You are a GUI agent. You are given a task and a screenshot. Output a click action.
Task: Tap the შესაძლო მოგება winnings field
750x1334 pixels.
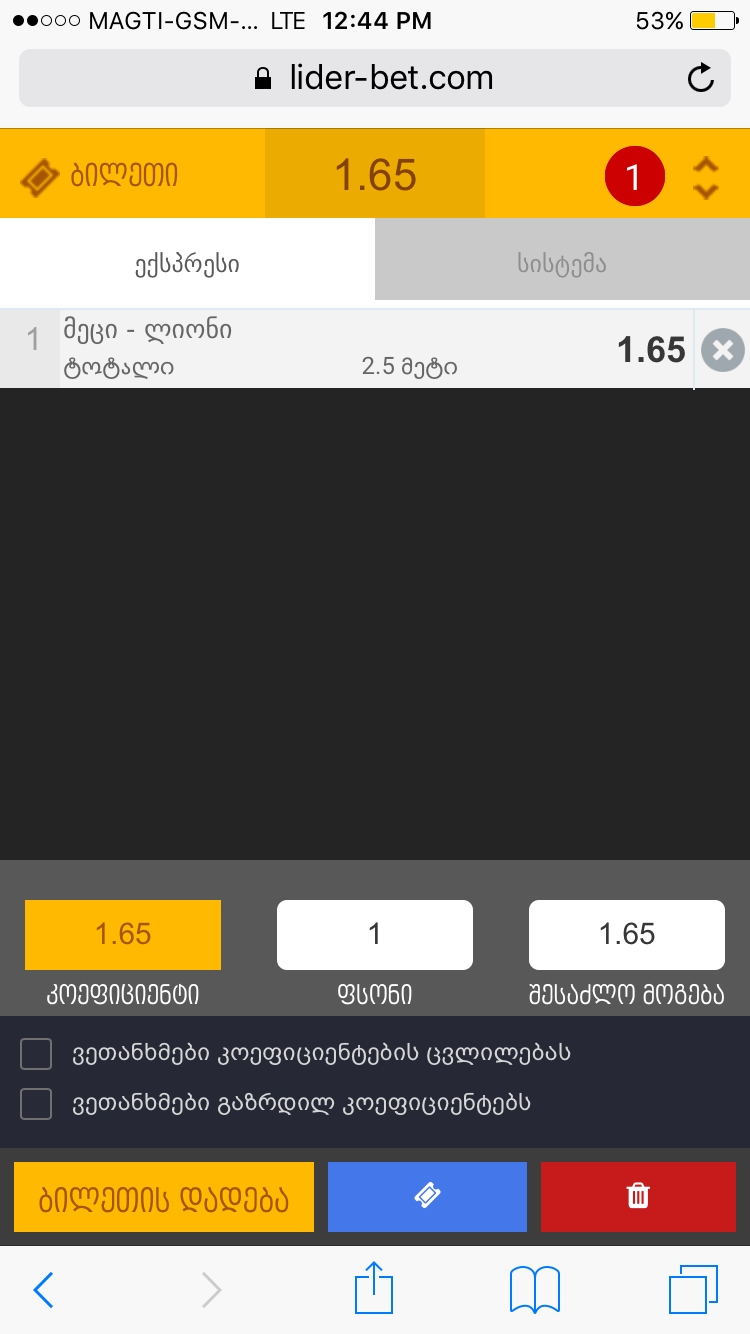[x=627, y=935]
